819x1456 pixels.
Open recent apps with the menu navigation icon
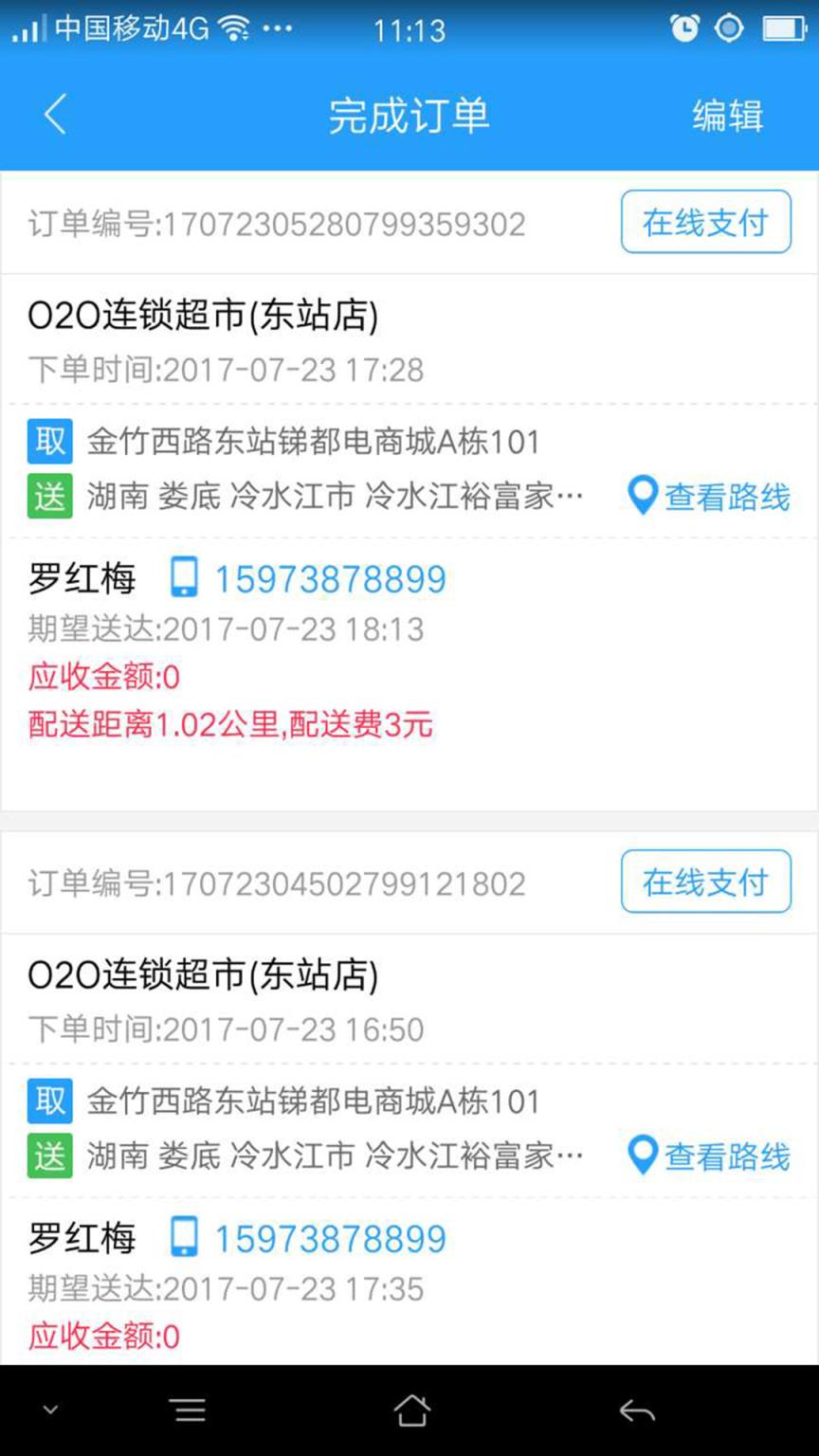(189, 1410)
